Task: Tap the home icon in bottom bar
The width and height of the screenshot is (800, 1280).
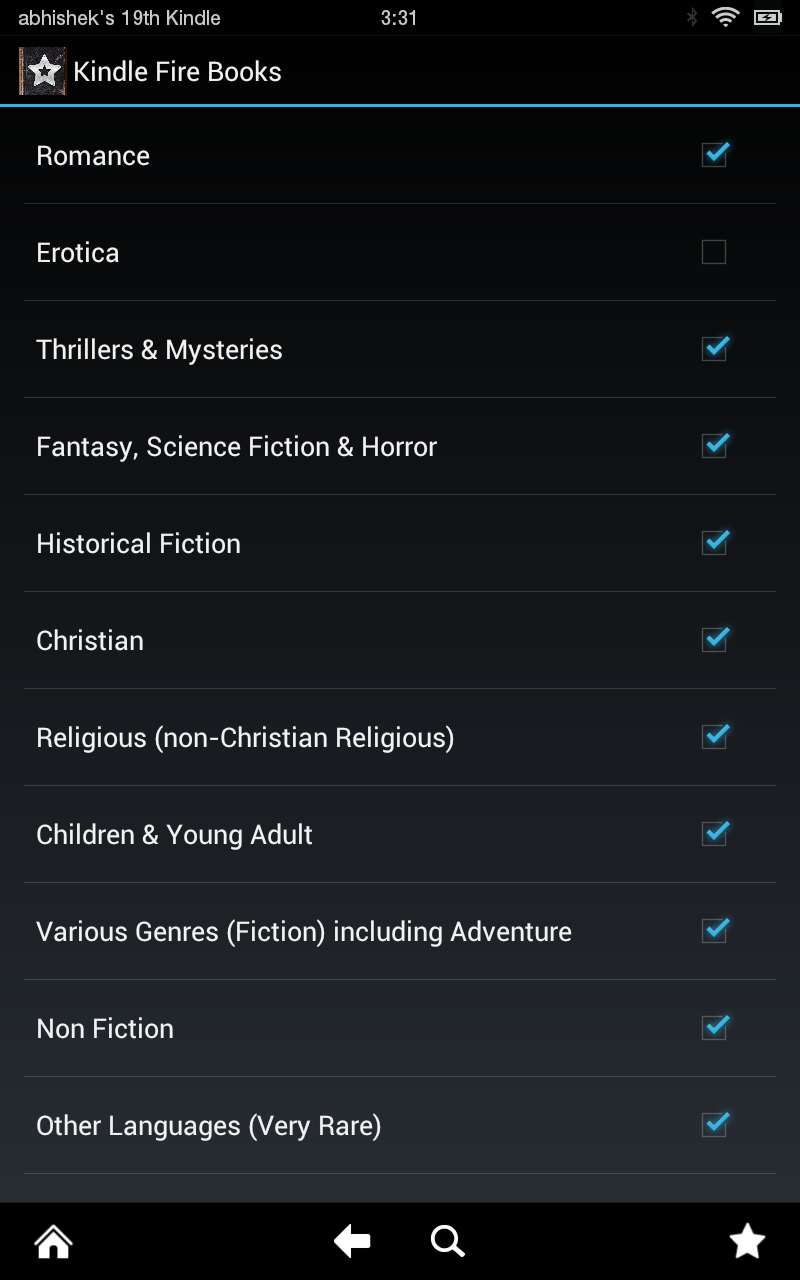Action: (x=52, y=1240)
